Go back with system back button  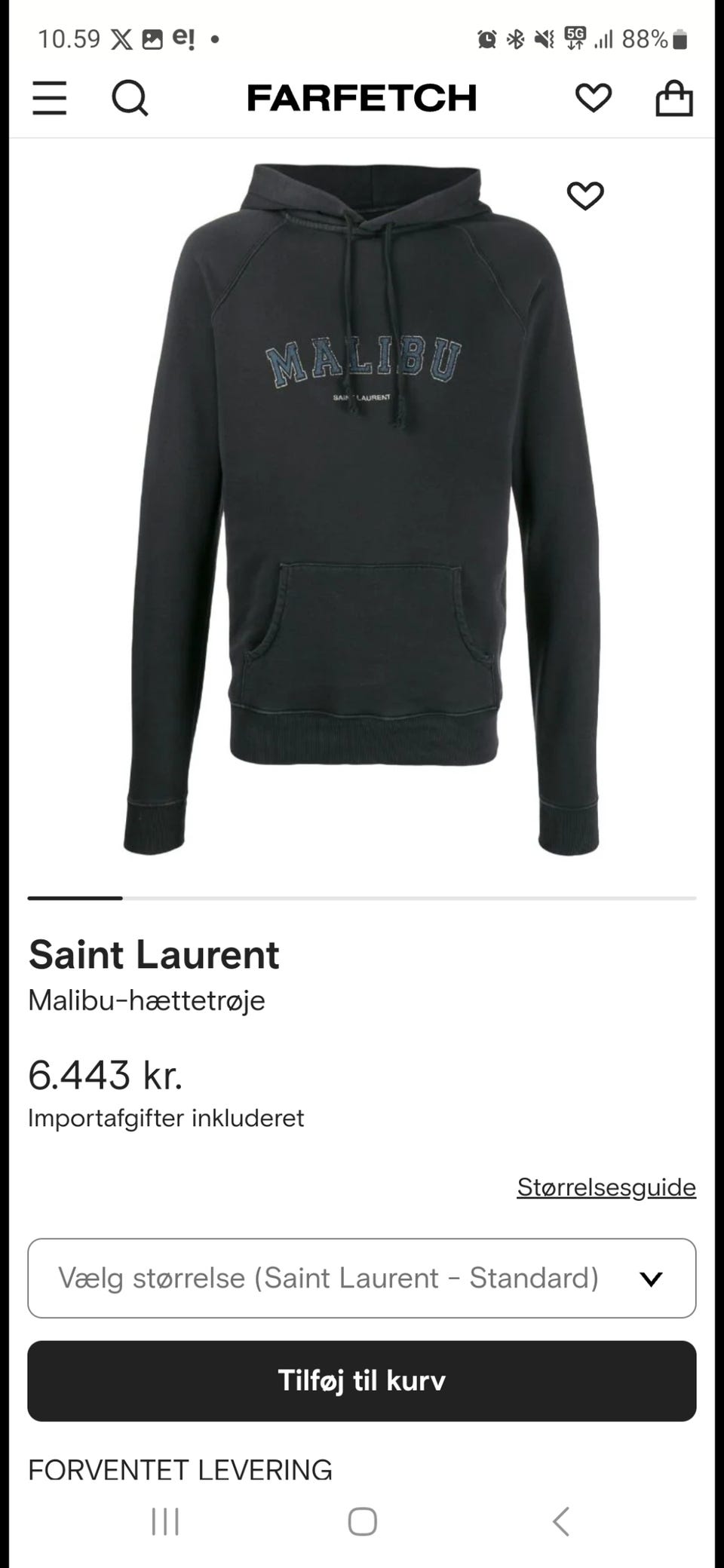pos(560,1521)
